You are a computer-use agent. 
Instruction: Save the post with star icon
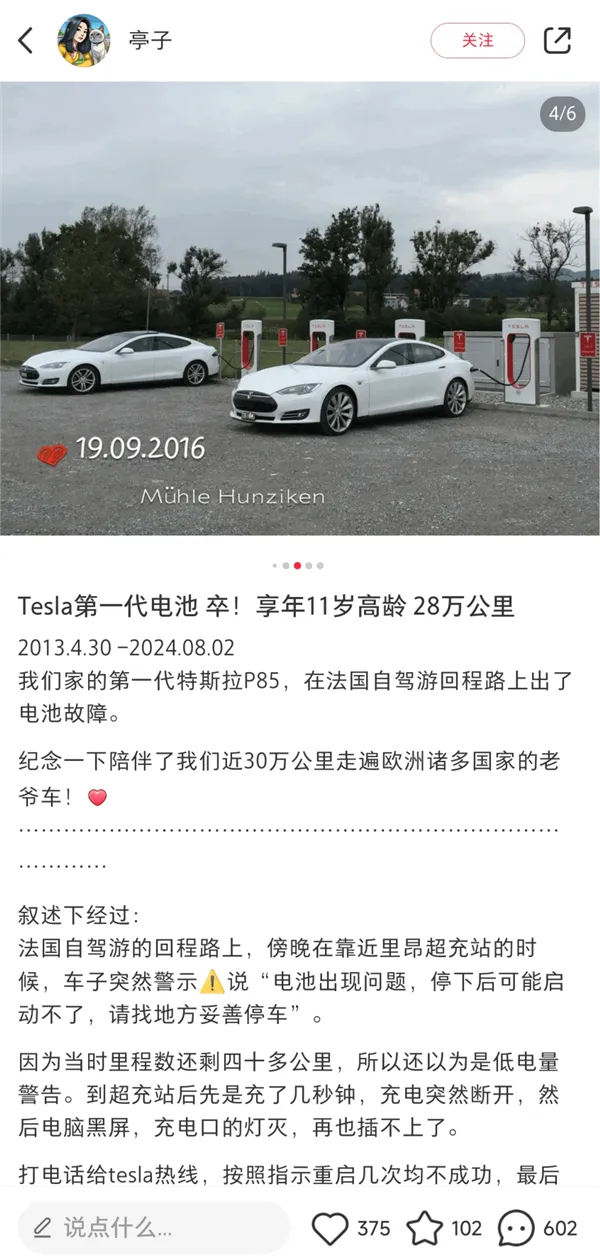point(424,1228)
